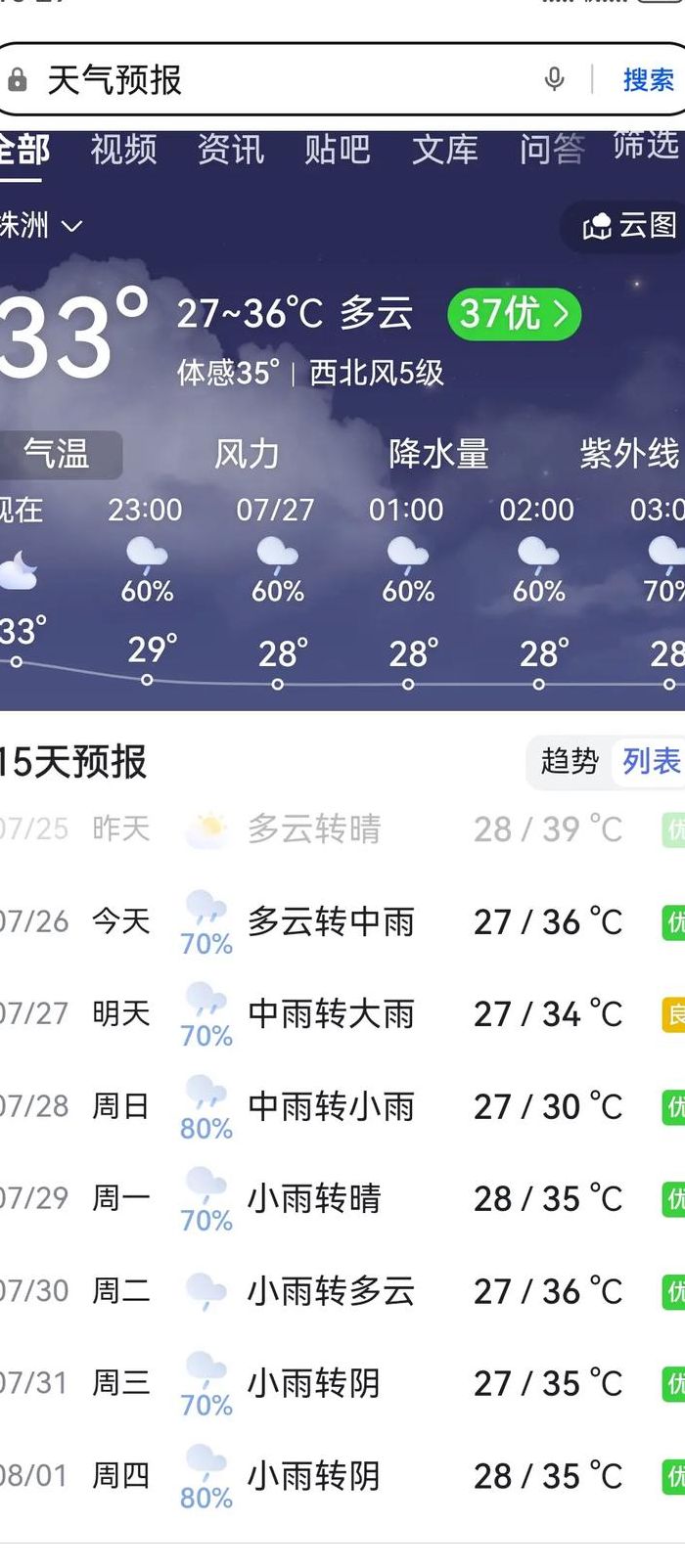Start voice search with the microphone icon
The image size is (685, 1568).
(x=554, y=79)
